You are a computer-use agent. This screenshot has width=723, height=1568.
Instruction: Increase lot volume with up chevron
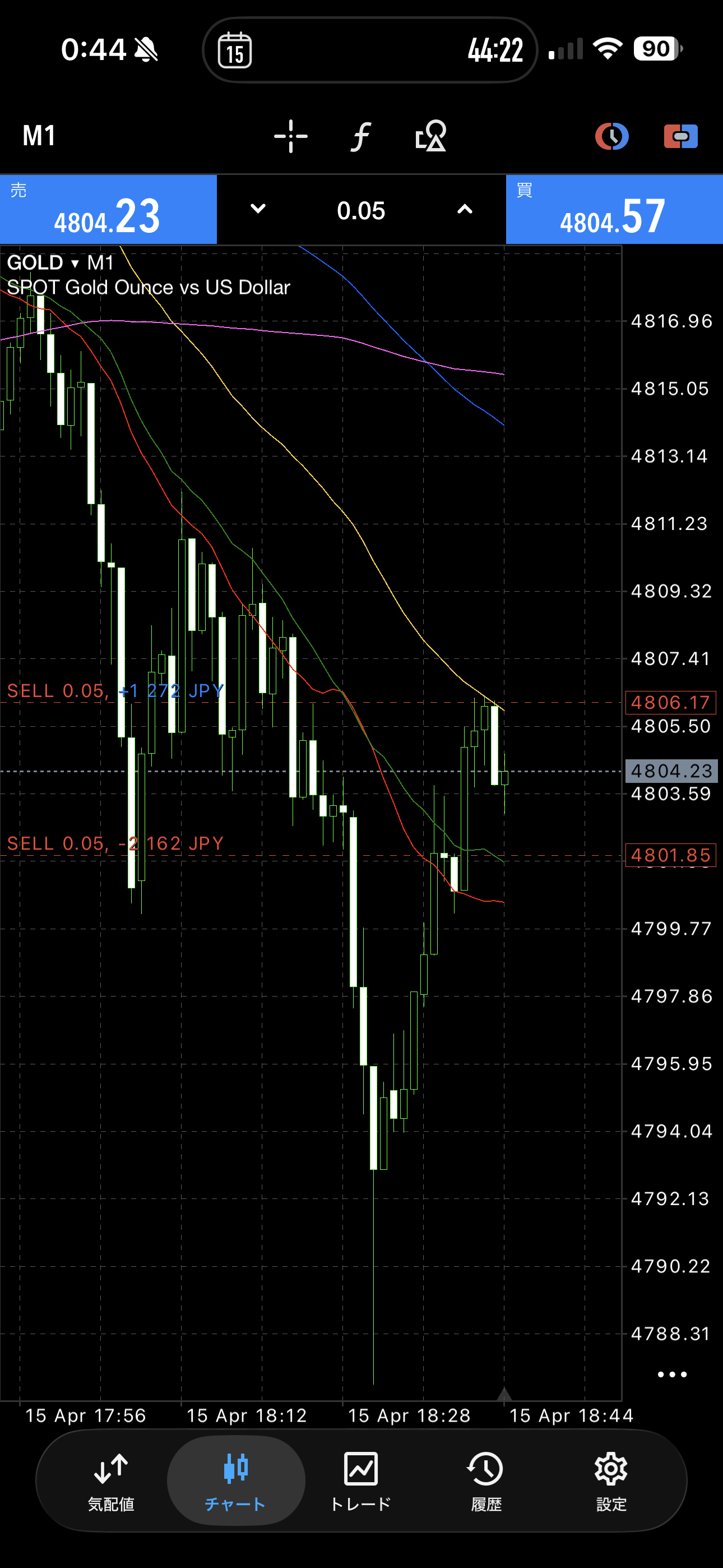pos(465,209)
